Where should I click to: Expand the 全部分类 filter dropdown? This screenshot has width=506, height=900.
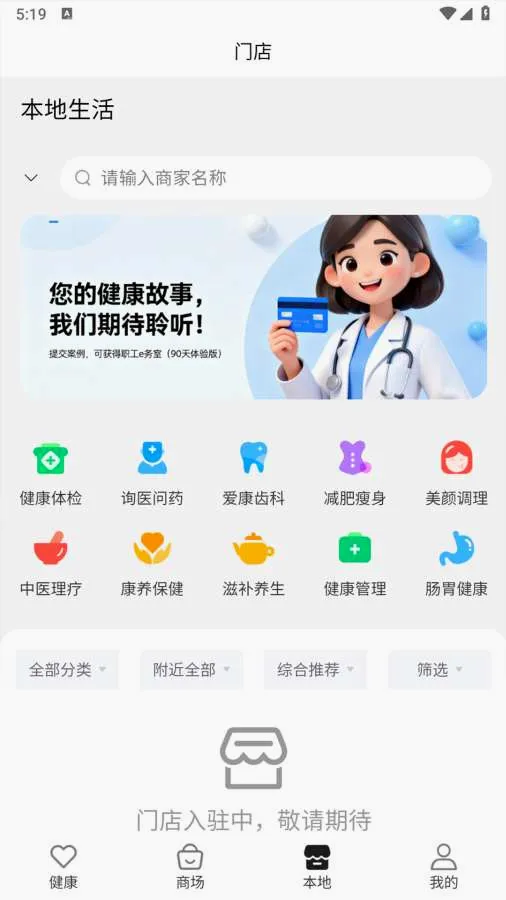67,669
